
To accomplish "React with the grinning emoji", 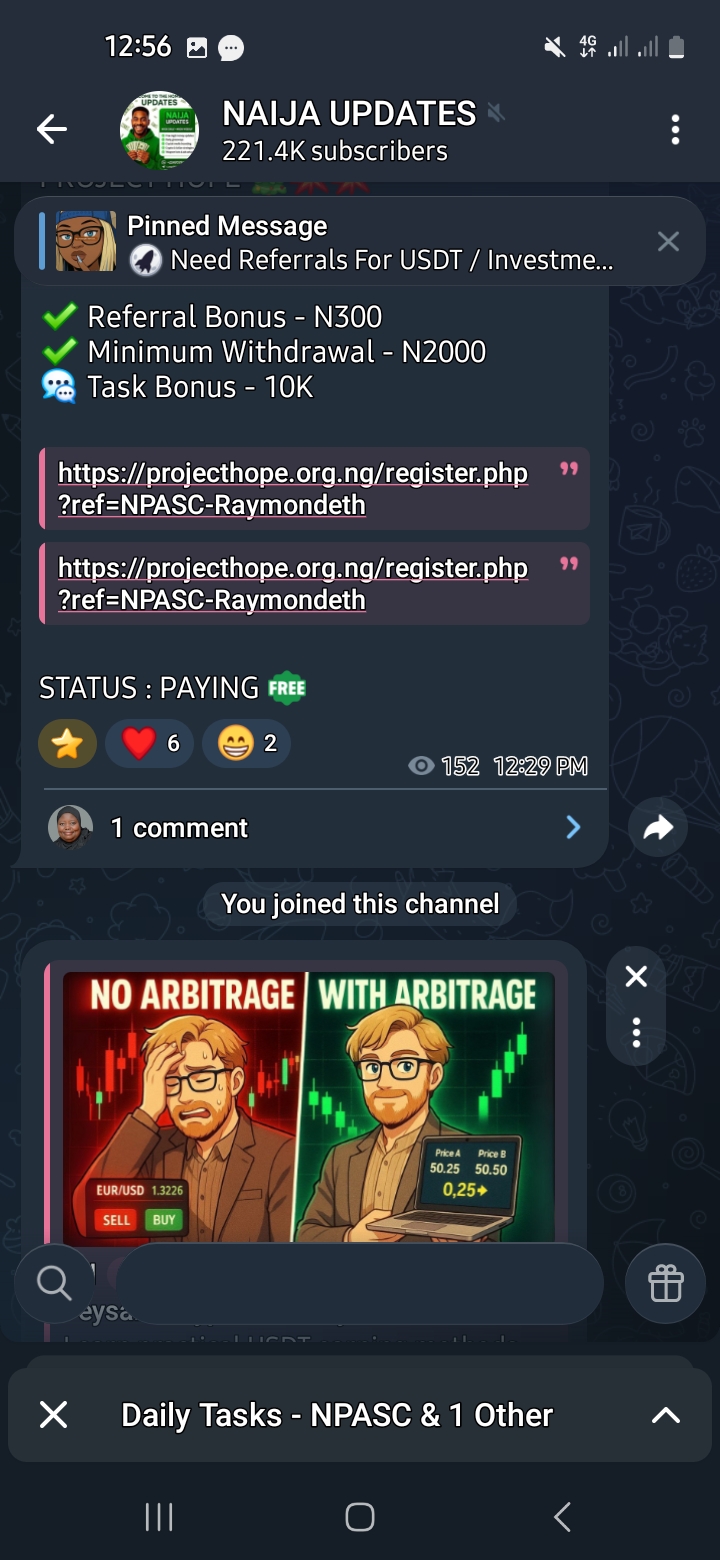I will coord(246,744).
